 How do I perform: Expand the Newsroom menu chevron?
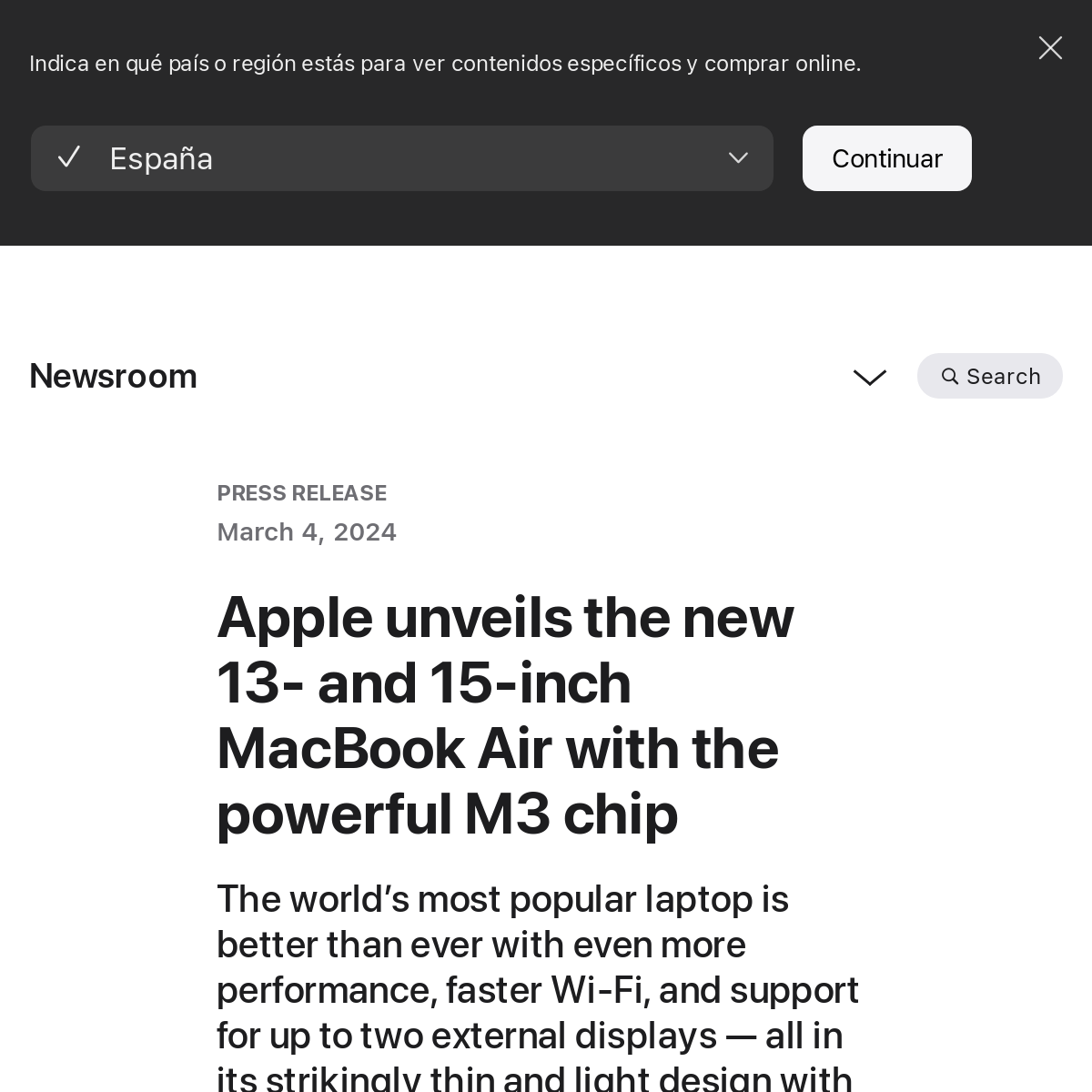click(x=869, y=377)
